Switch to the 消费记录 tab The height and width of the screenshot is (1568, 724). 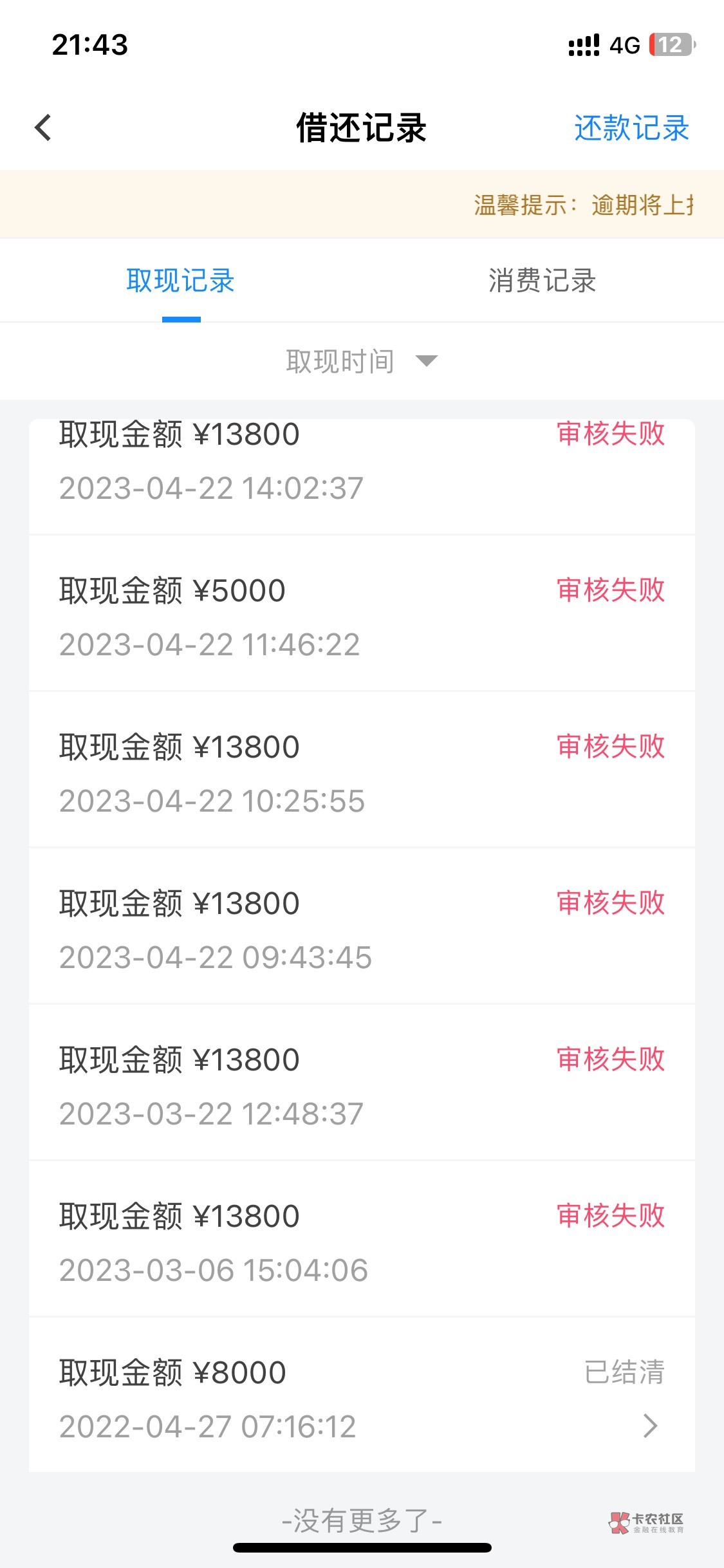tap(542, 281)
